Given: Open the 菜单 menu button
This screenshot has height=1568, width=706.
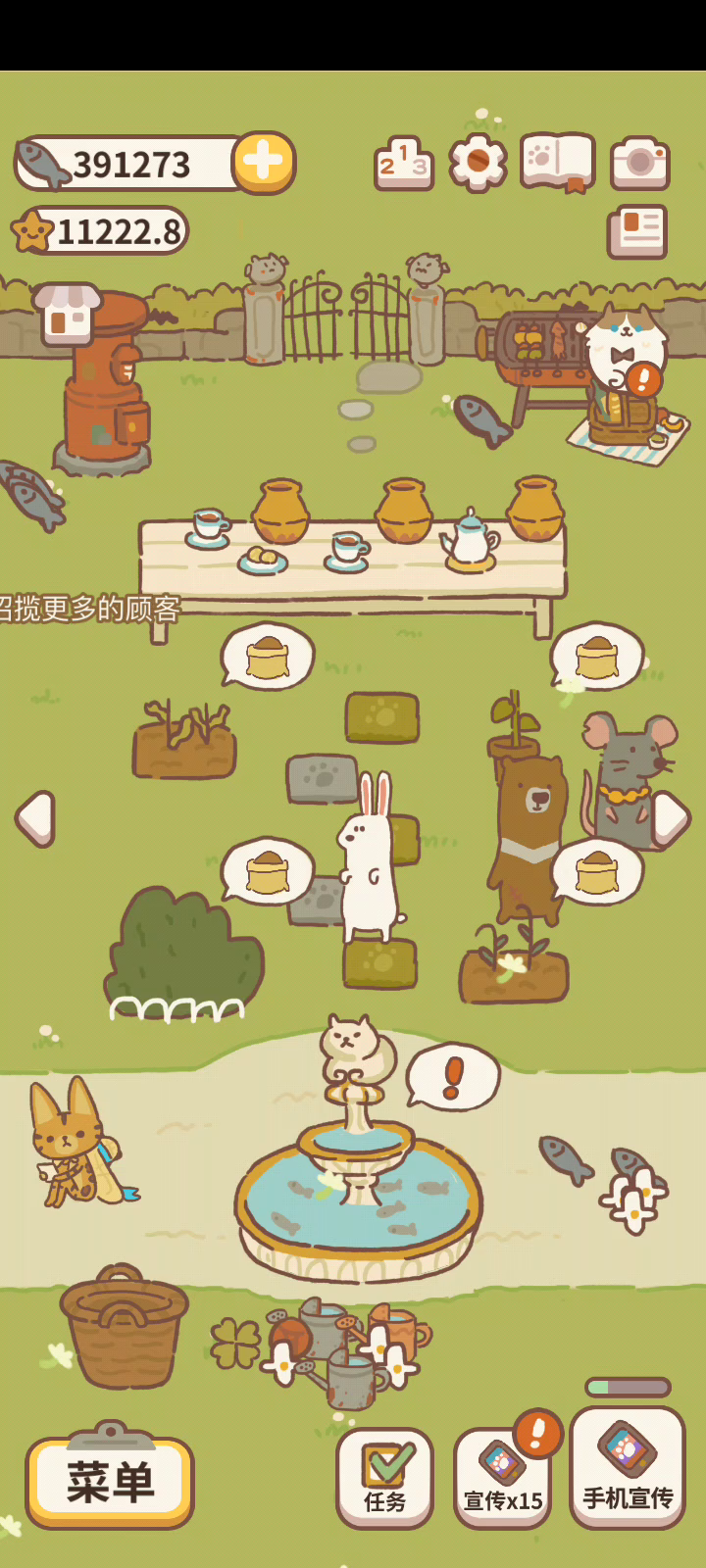Looking at the screenshot, I should tap(110, 1480).
